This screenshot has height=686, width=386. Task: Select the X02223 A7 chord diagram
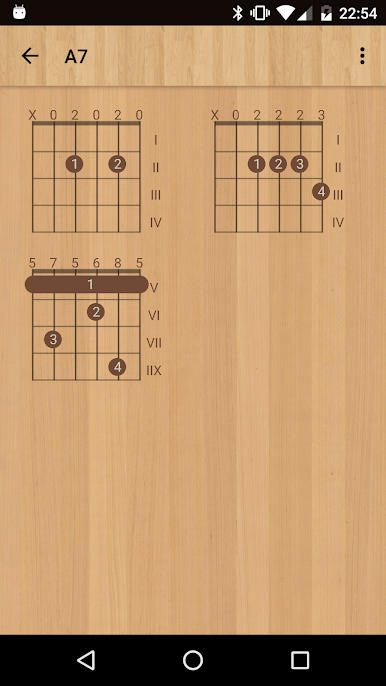(277, 171)
